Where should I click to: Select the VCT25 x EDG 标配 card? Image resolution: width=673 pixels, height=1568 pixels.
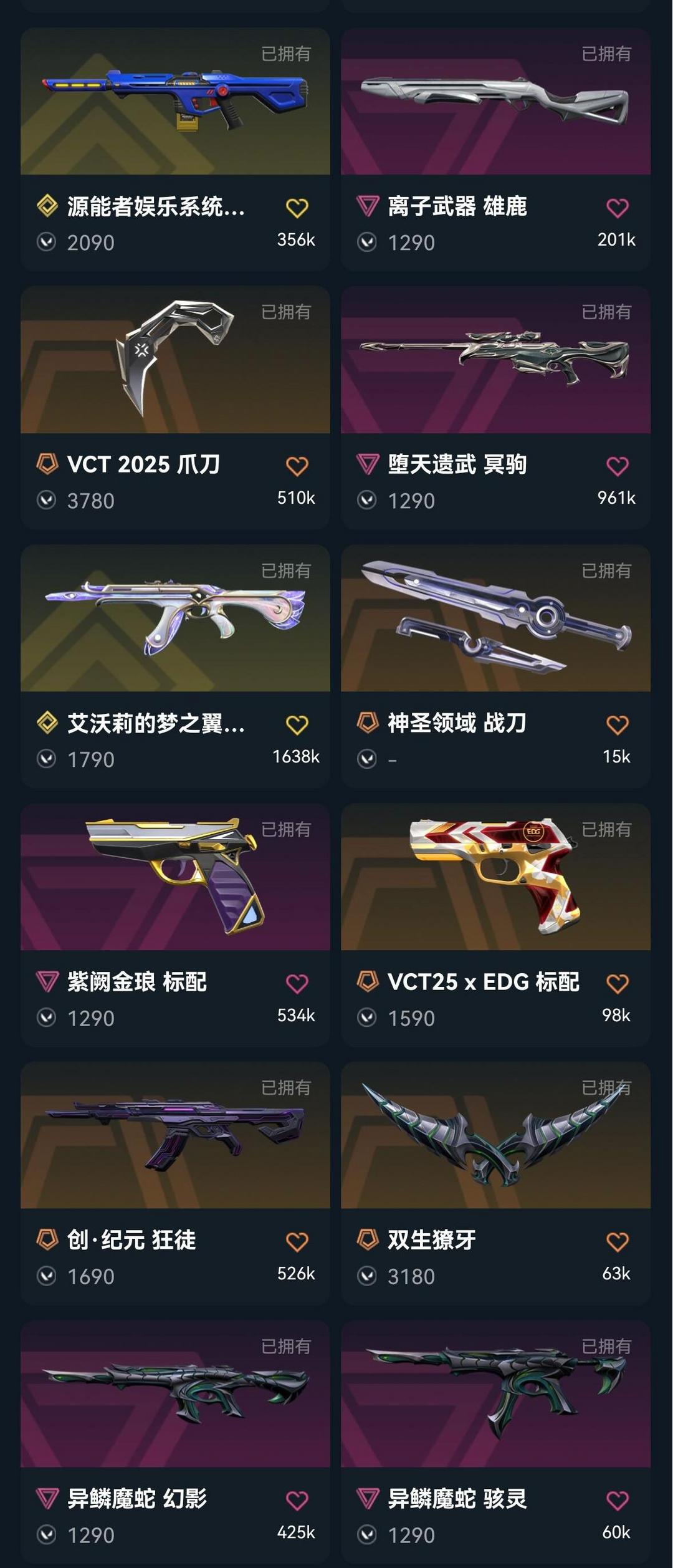click(x=495, y=877)
